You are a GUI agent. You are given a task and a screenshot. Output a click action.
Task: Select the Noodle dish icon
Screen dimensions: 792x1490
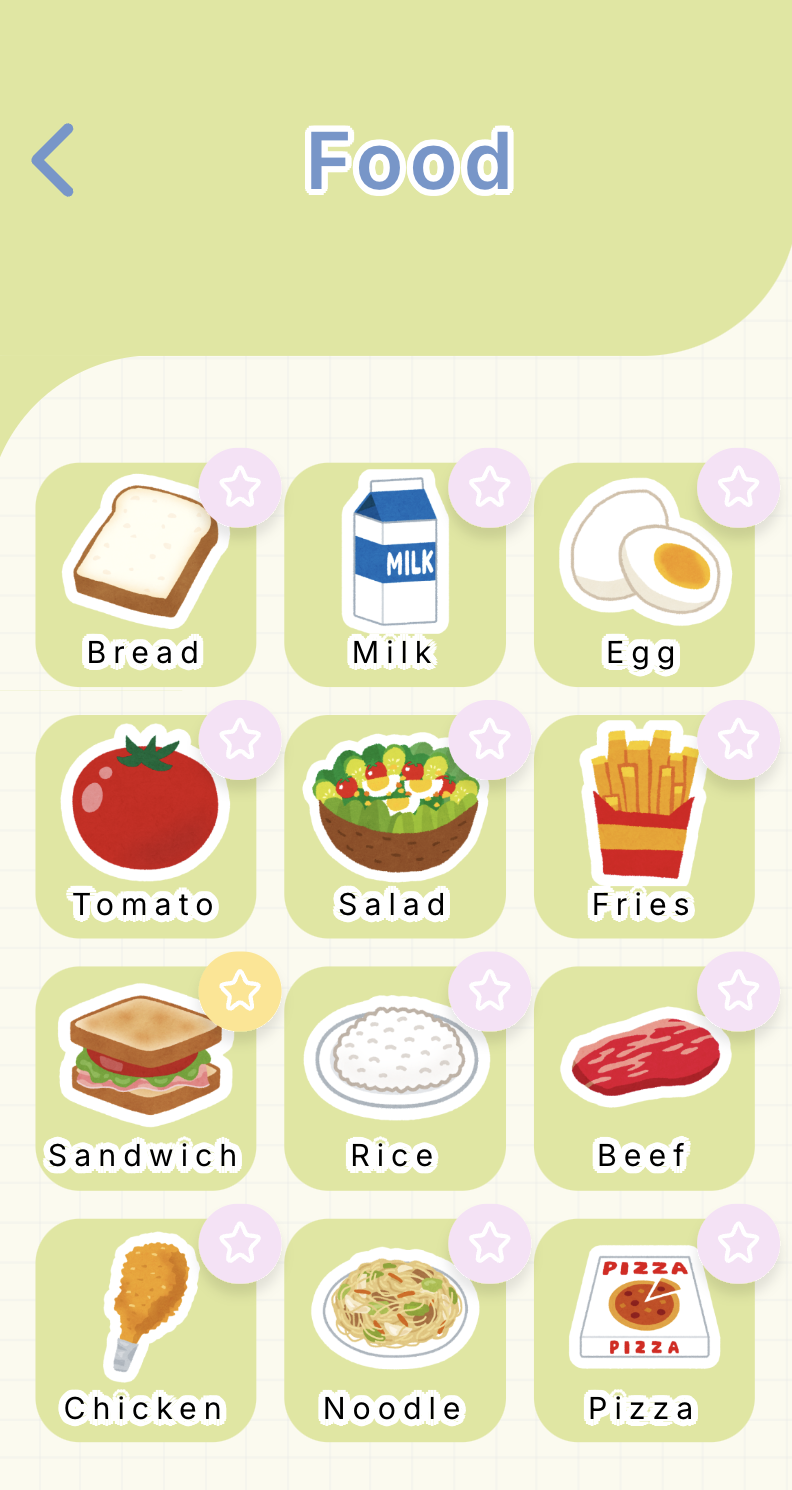point(394,1305)
